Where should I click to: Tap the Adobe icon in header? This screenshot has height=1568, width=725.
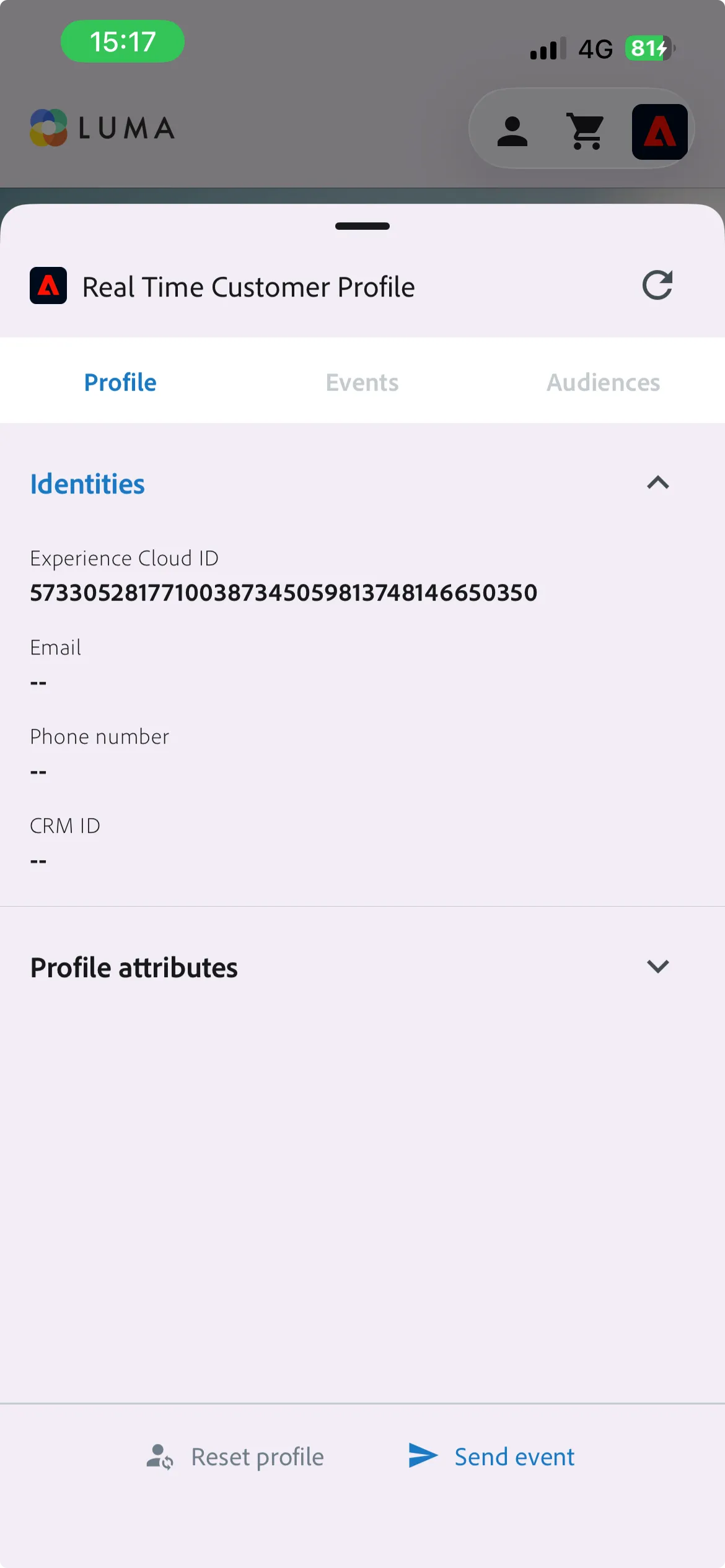pos(660,132)
